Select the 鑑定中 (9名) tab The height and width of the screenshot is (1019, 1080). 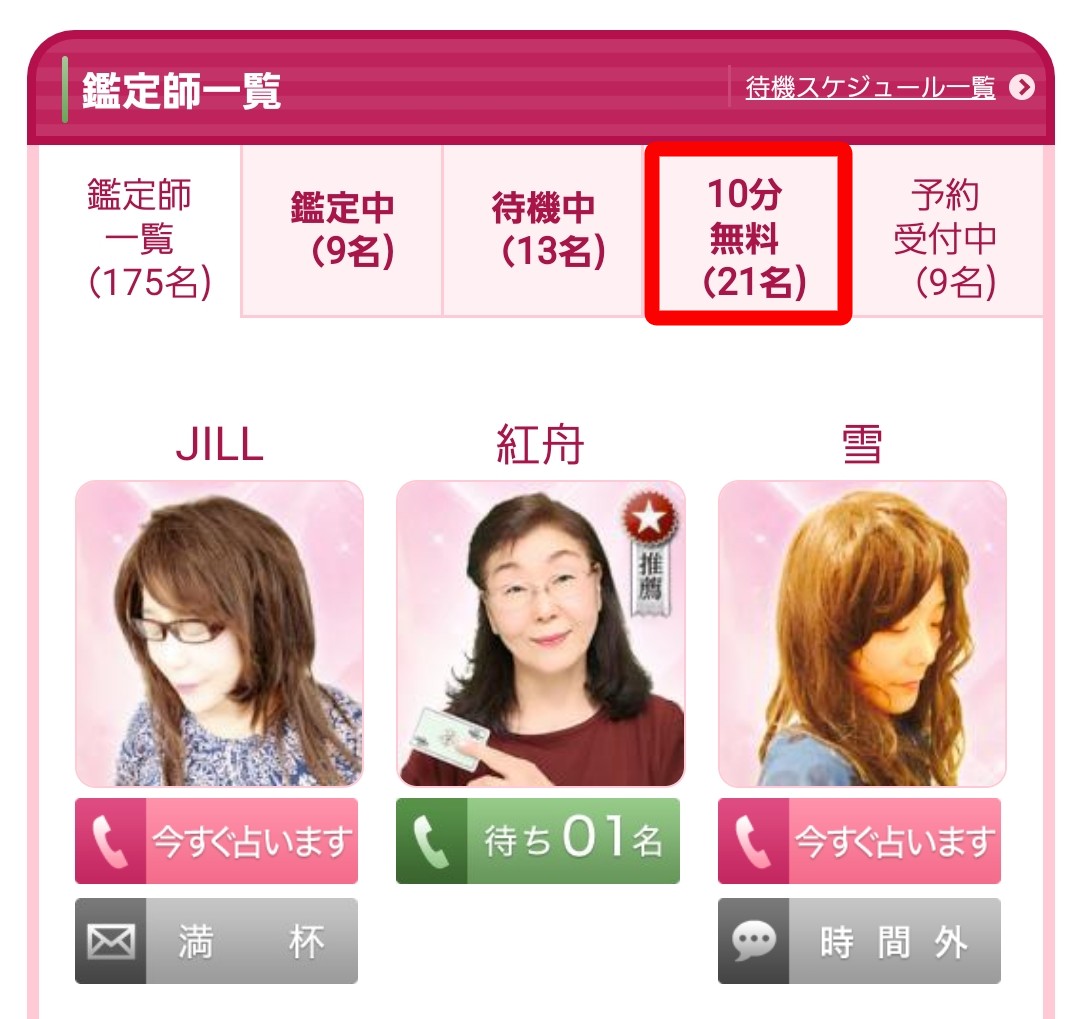point(342,231)
